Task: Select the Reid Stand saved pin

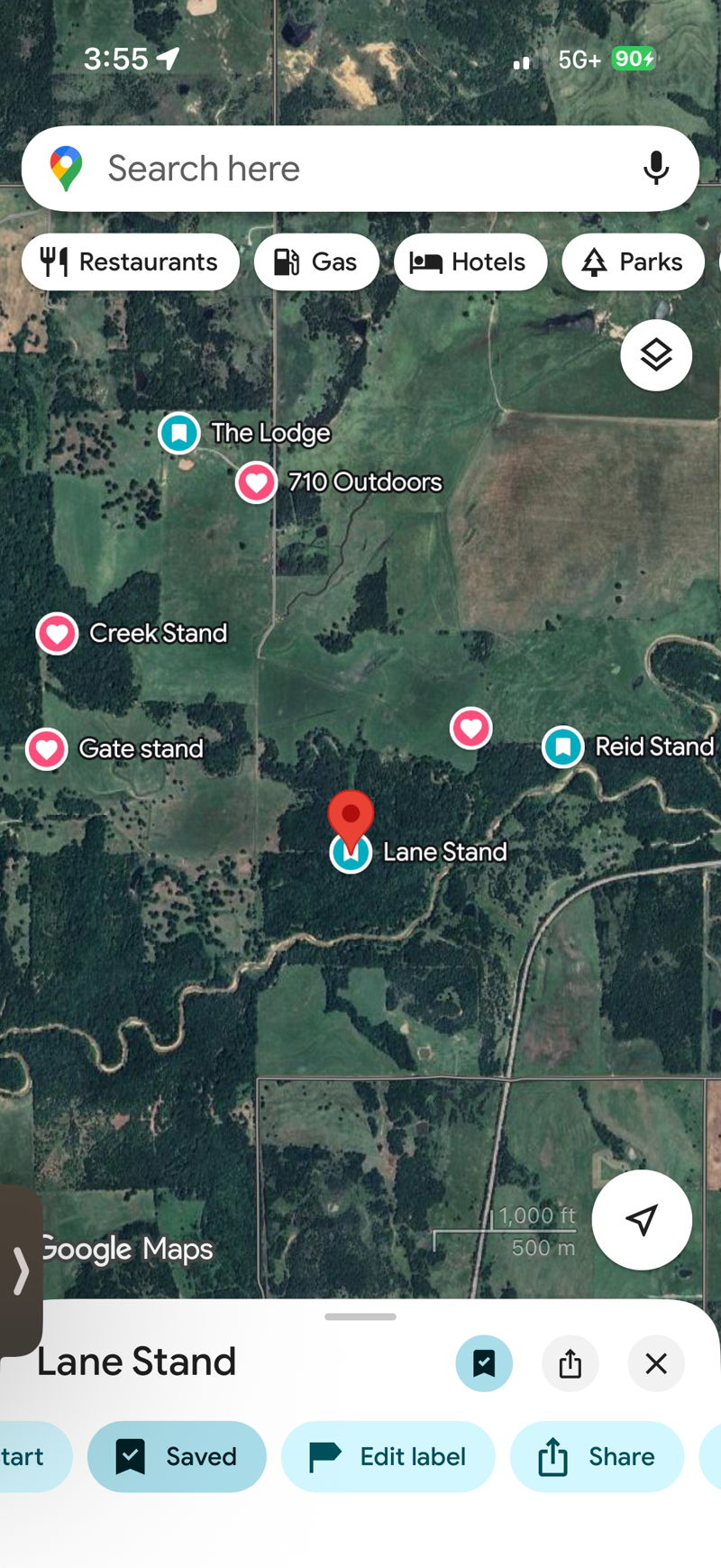Action: pos(563,747)
